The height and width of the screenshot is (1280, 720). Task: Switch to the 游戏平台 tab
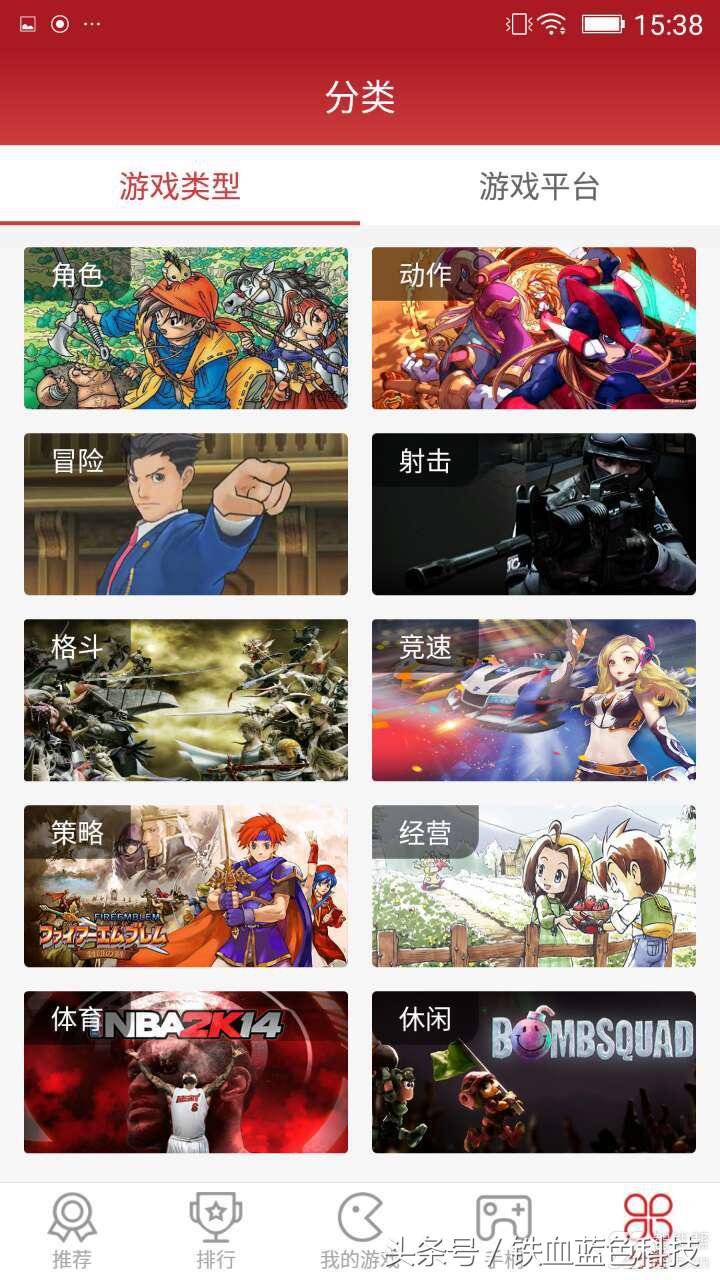(539, 187)
